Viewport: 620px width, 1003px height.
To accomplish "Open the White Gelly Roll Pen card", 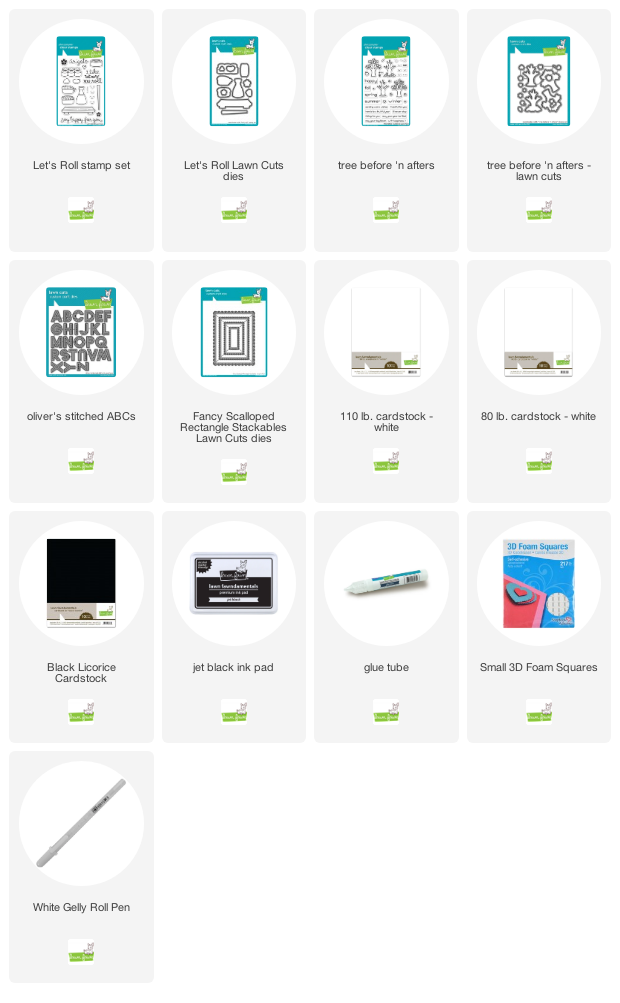I will (x=81, y=867).
